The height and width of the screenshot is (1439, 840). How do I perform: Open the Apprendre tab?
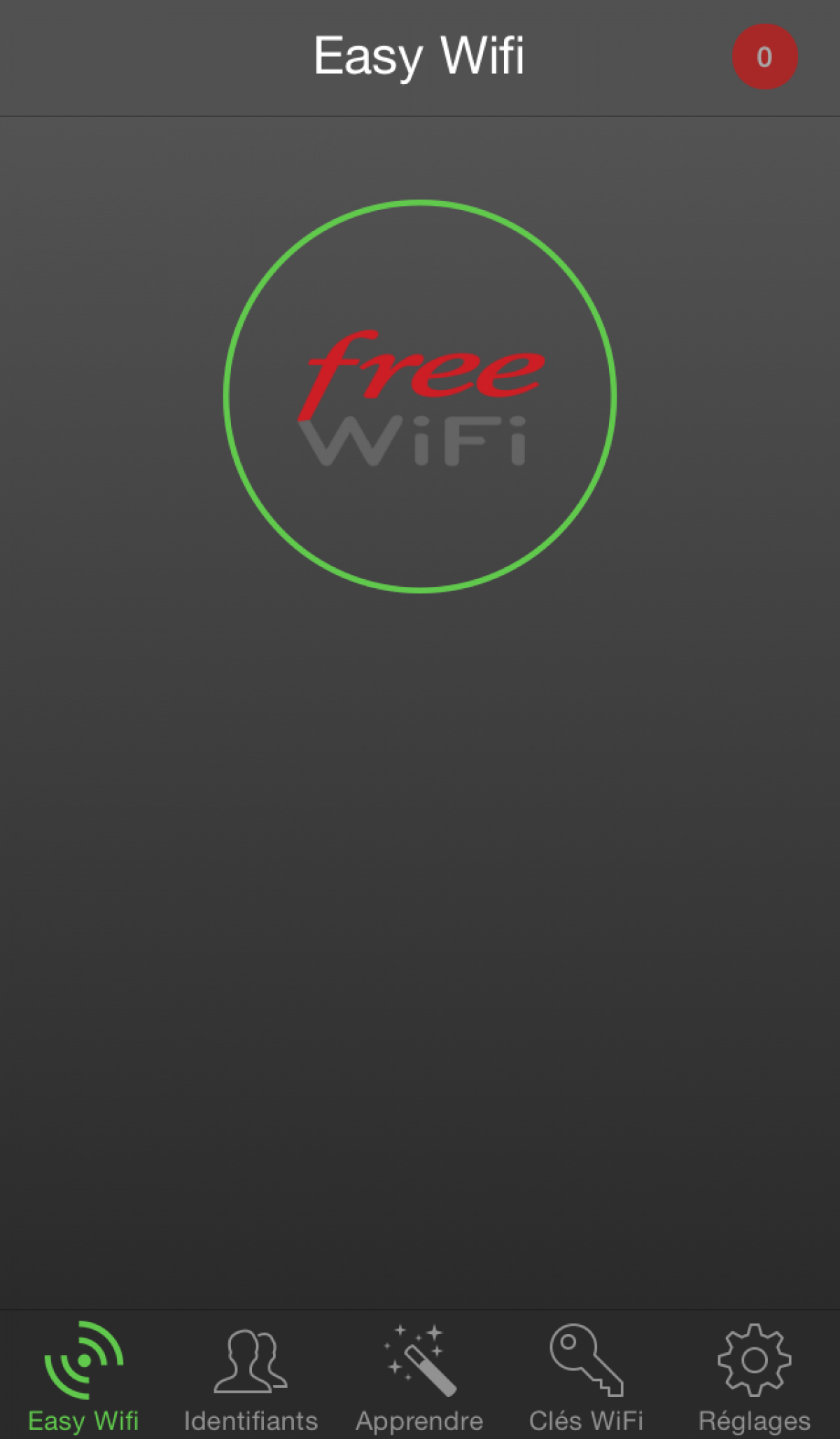(419, 1376)
